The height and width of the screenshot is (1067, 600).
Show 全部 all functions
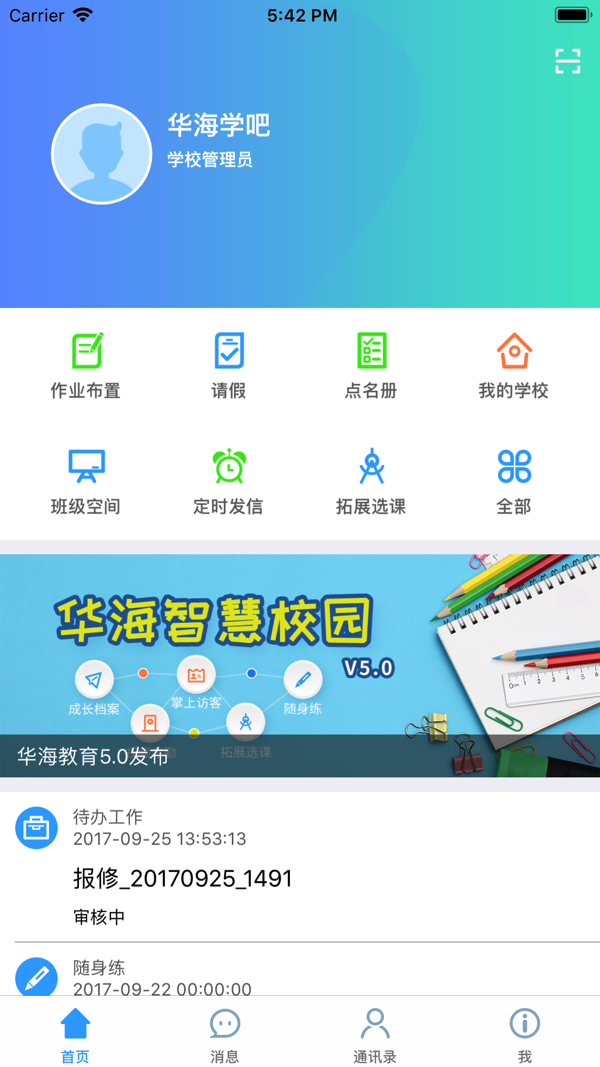click(513, 481)
